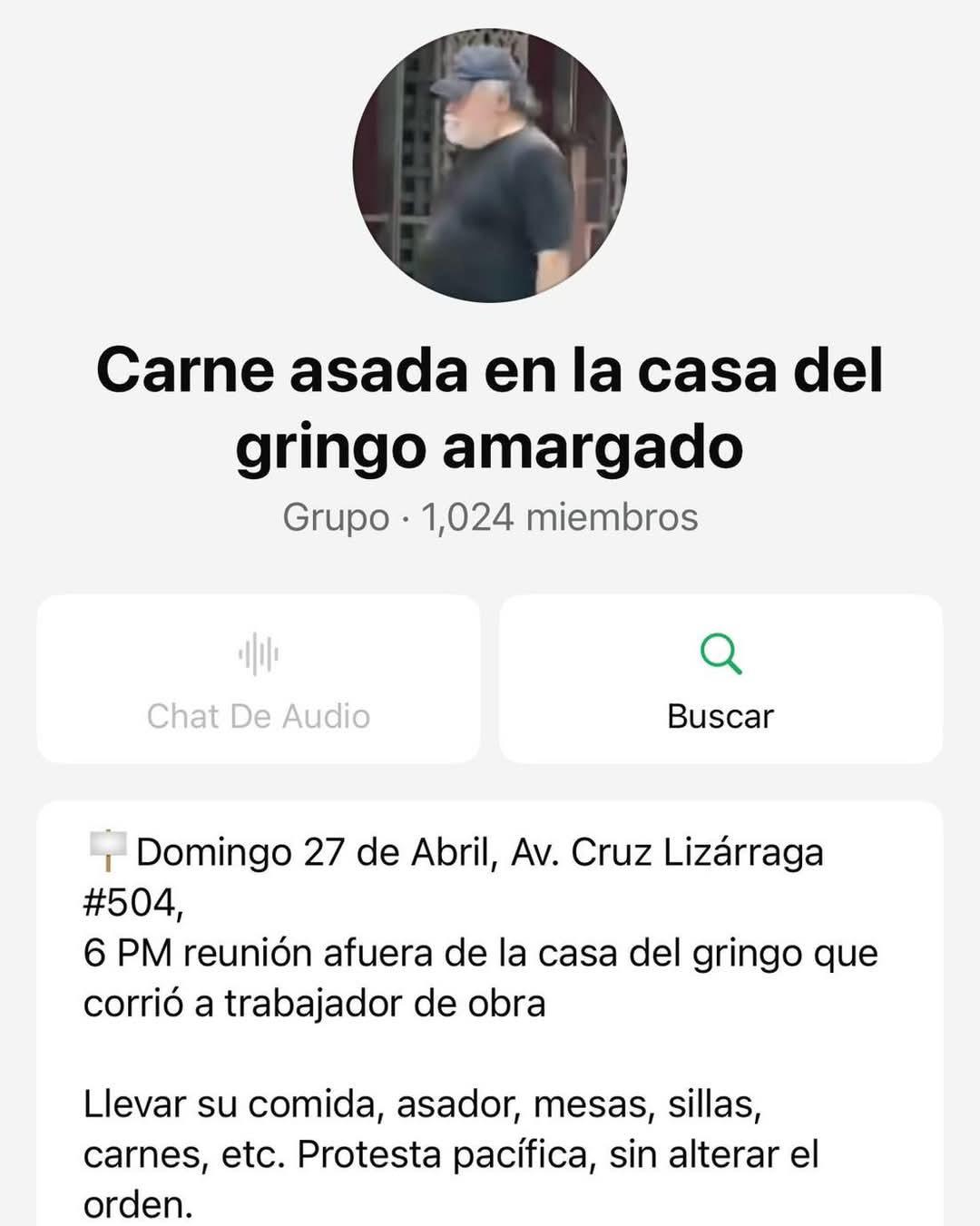Tap the Buscar search button
This screenshot has width=980, height=1226.
pos(720,679)
